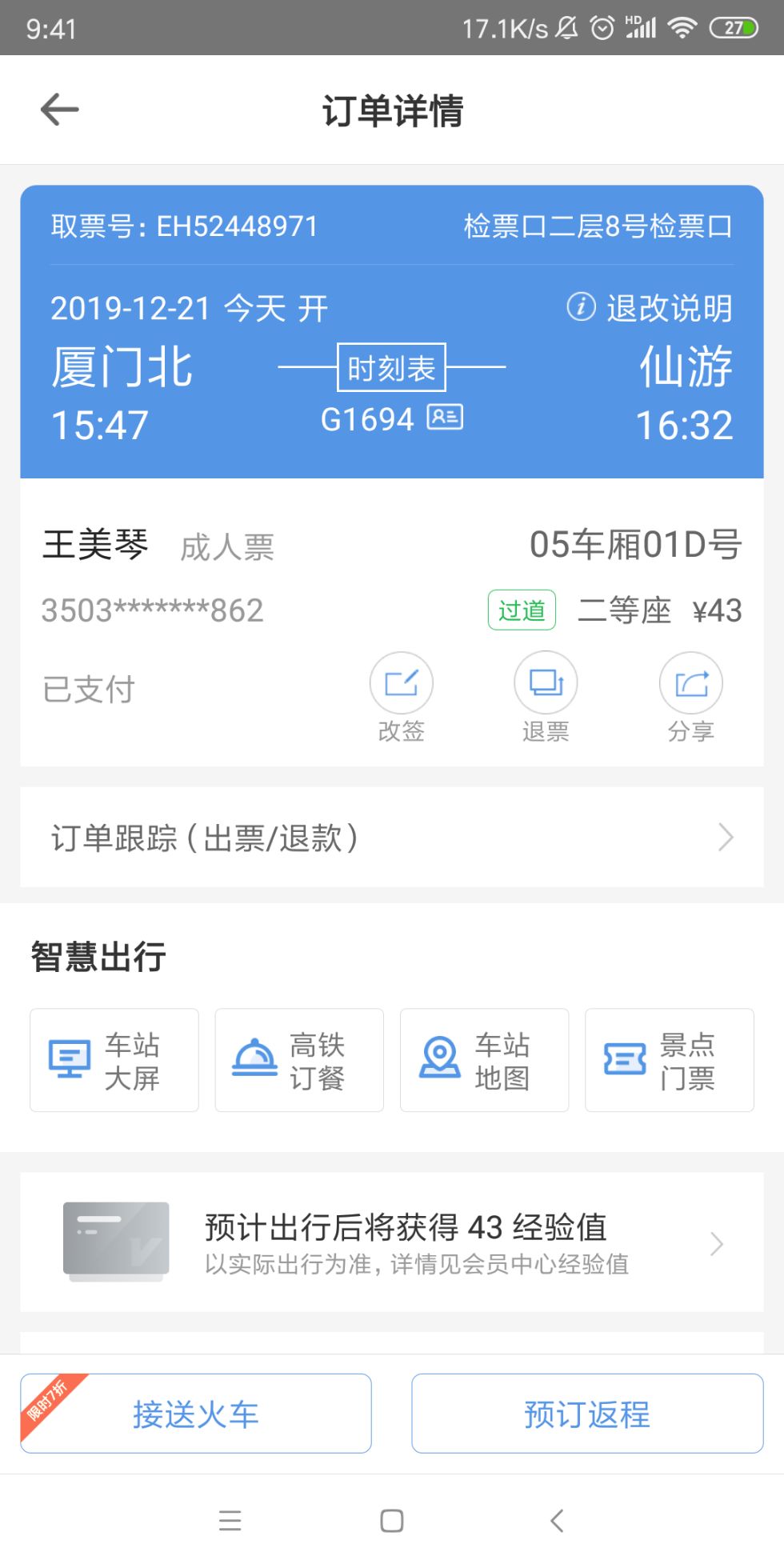The image size is (784, 1568).
Task: Go back from the order details page
Action: (60, 110)
